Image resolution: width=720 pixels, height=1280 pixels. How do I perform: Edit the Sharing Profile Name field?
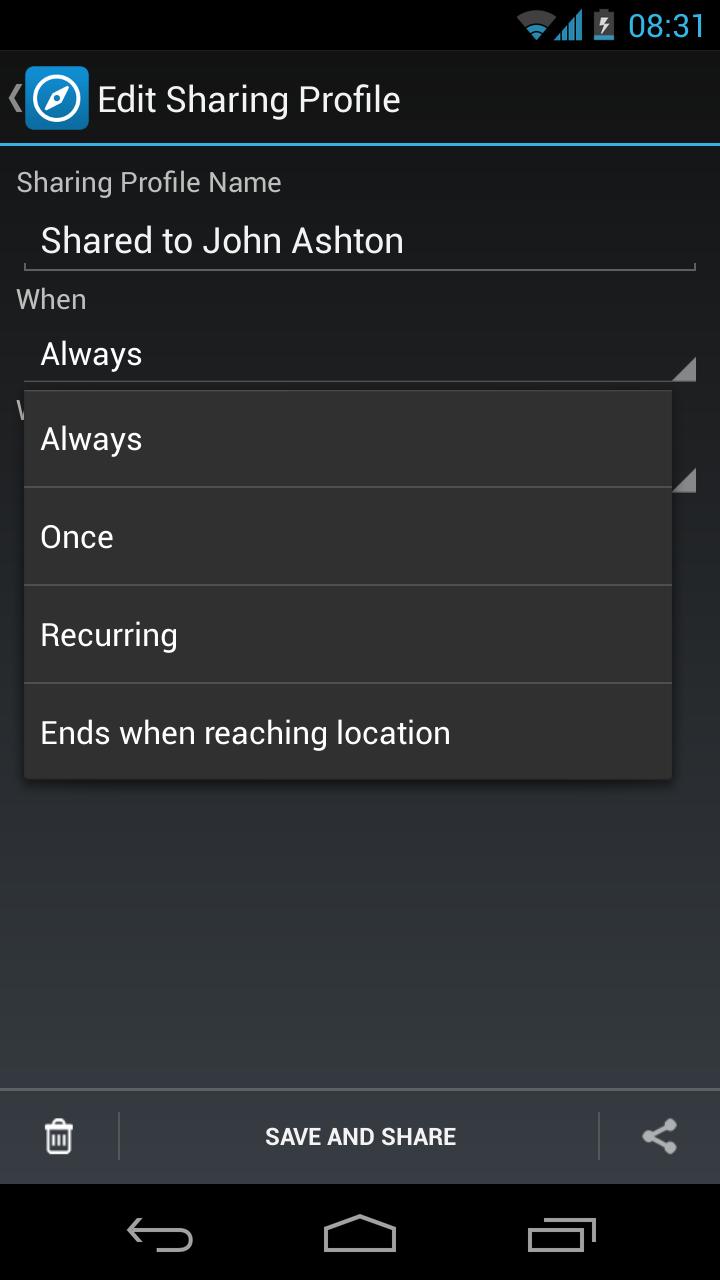click(x=359, y=241)
